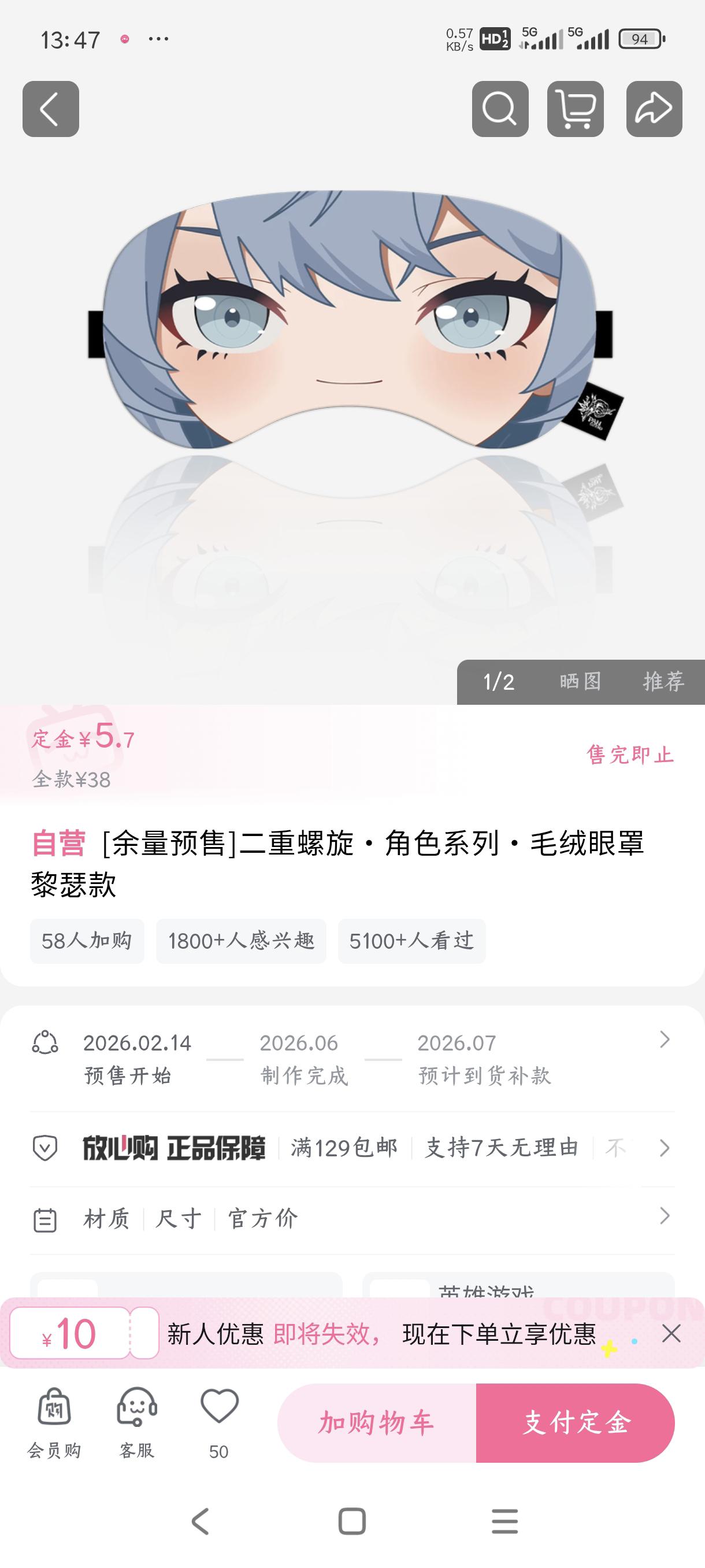Contact 客服 customer service
The width and height of the screenshot is (705, 1568).
136,1423
